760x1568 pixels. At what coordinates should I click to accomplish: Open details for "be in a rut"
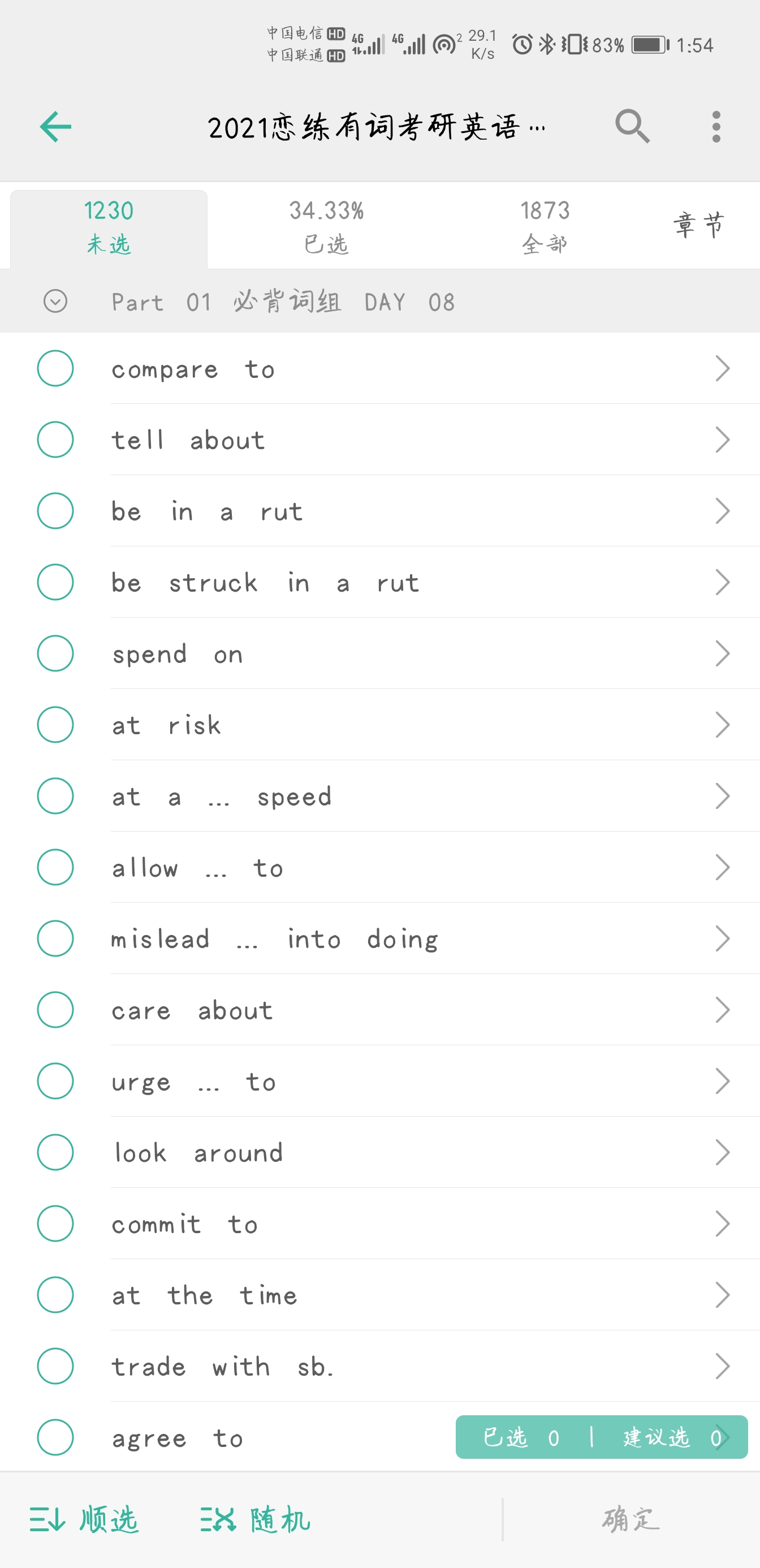click(x=722, y=511)
